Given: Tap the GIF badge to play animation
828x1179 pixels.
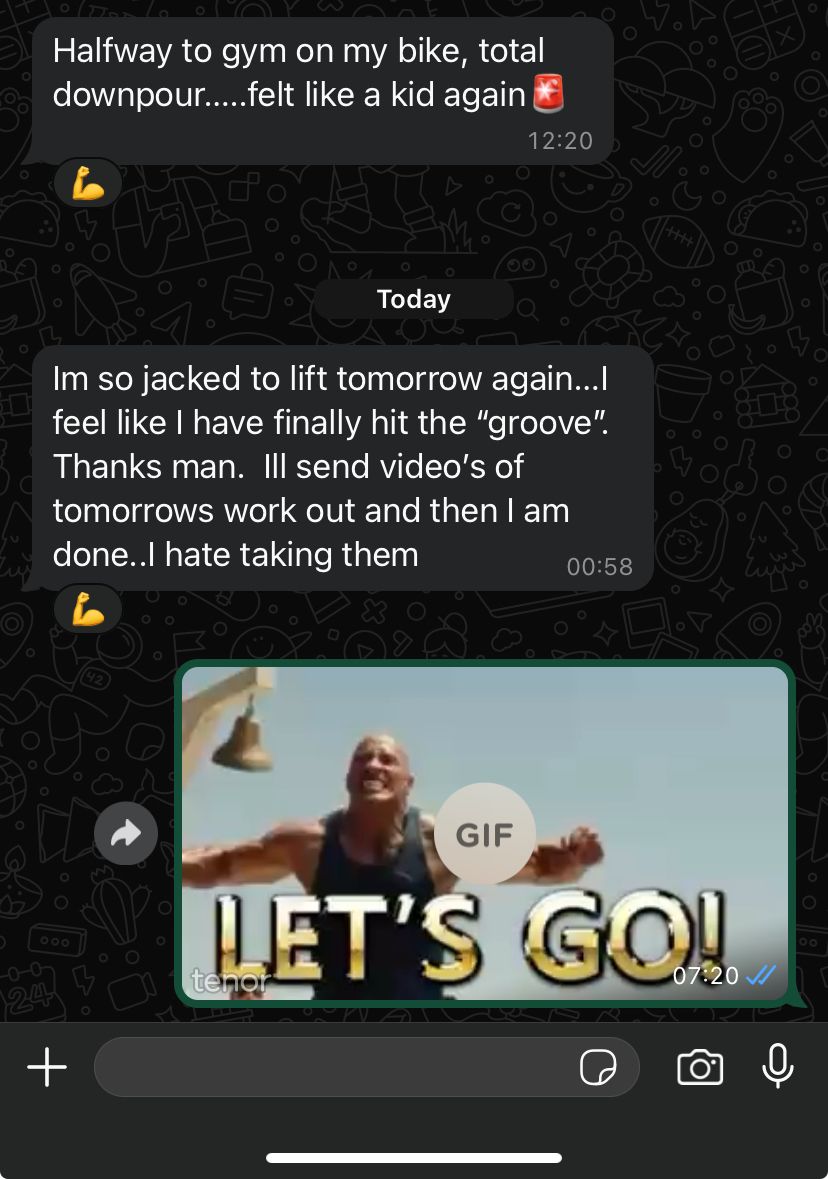Looking at the screenshot, I should click(x=485, y=833).
